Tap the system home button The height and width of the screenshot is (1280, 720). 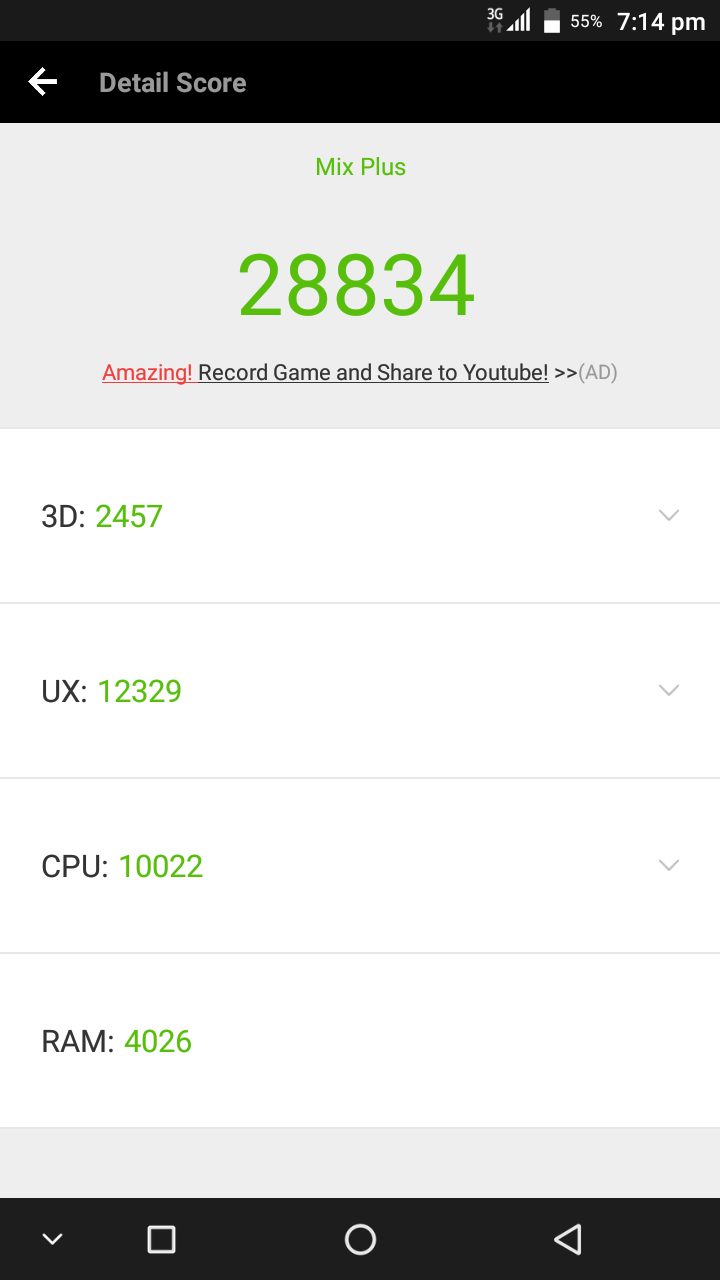[x=360, y=1240]
